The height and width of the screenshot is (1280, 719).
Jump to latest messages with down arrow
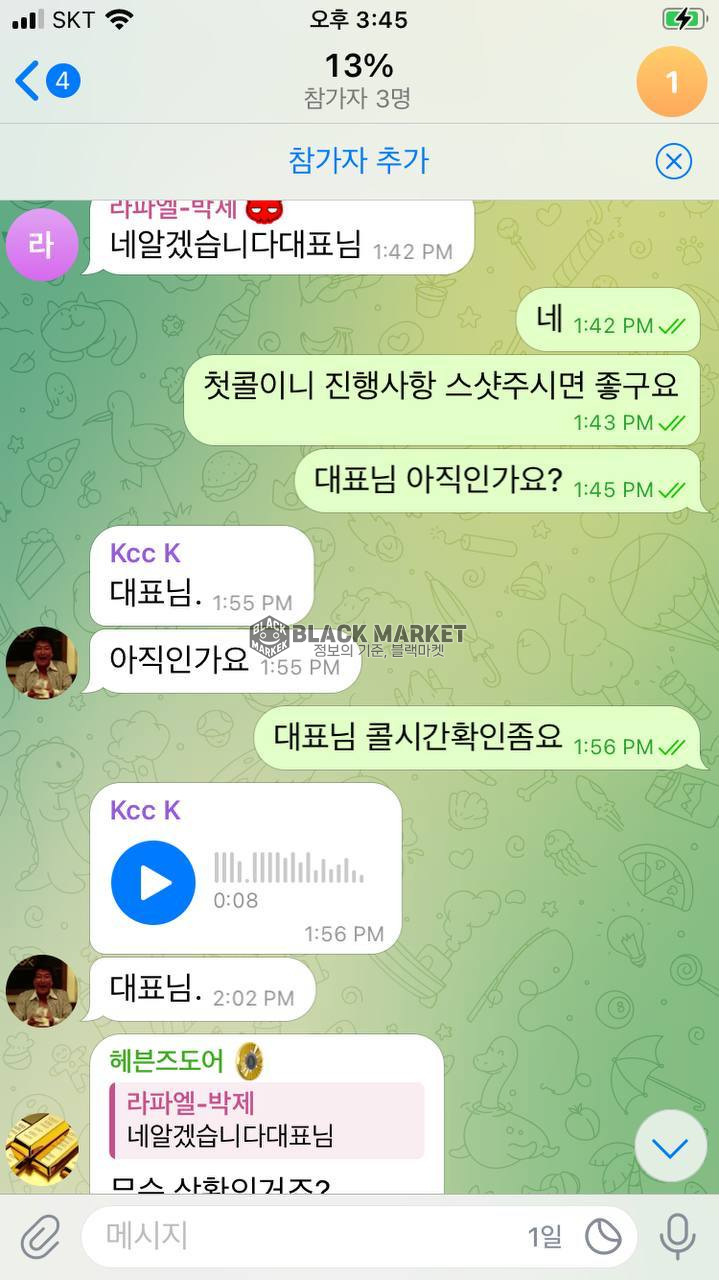[x=670, y=1147]
